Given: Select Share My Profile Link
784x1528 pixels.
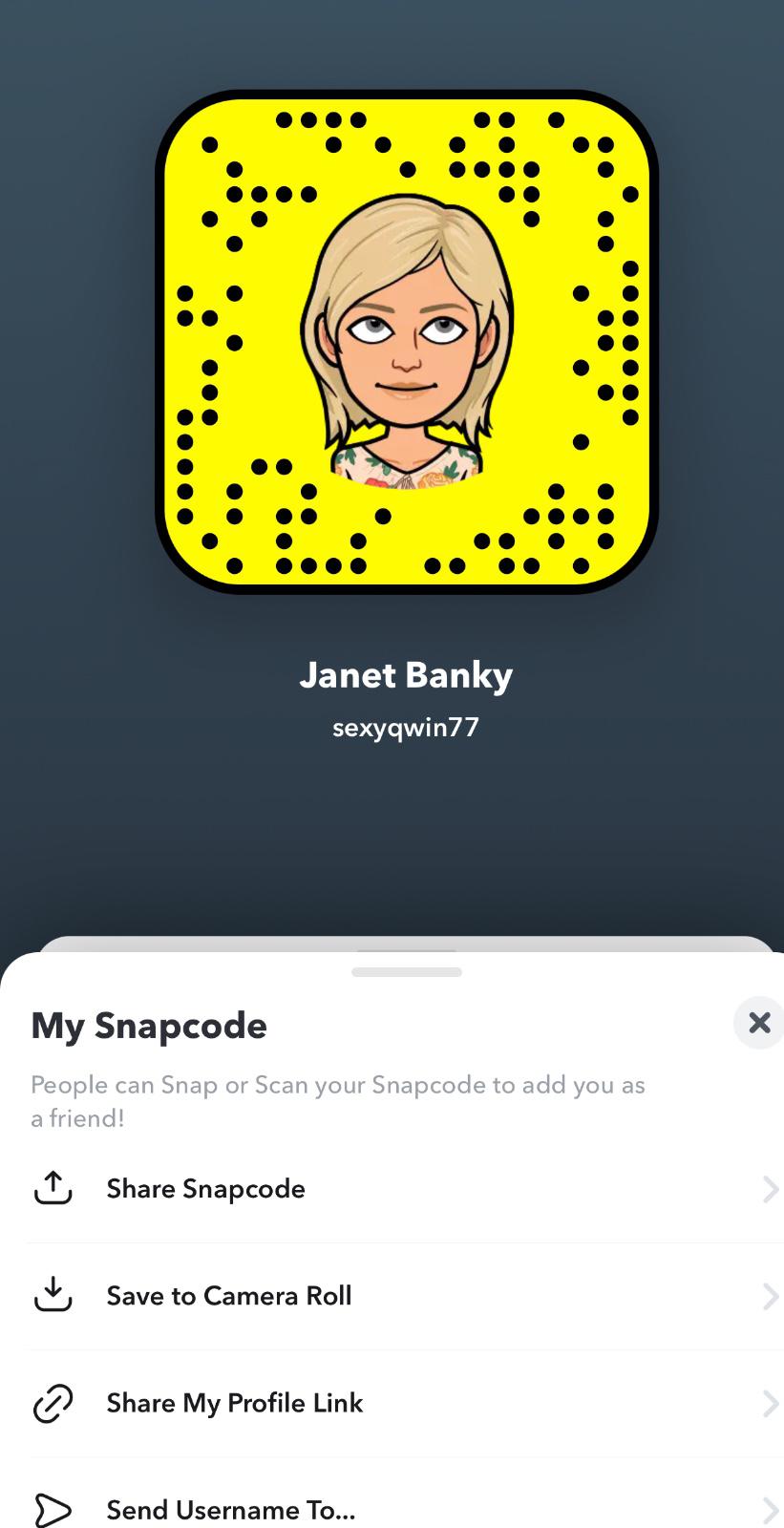Looking at the screenshot, I should tap(235, 1403).
